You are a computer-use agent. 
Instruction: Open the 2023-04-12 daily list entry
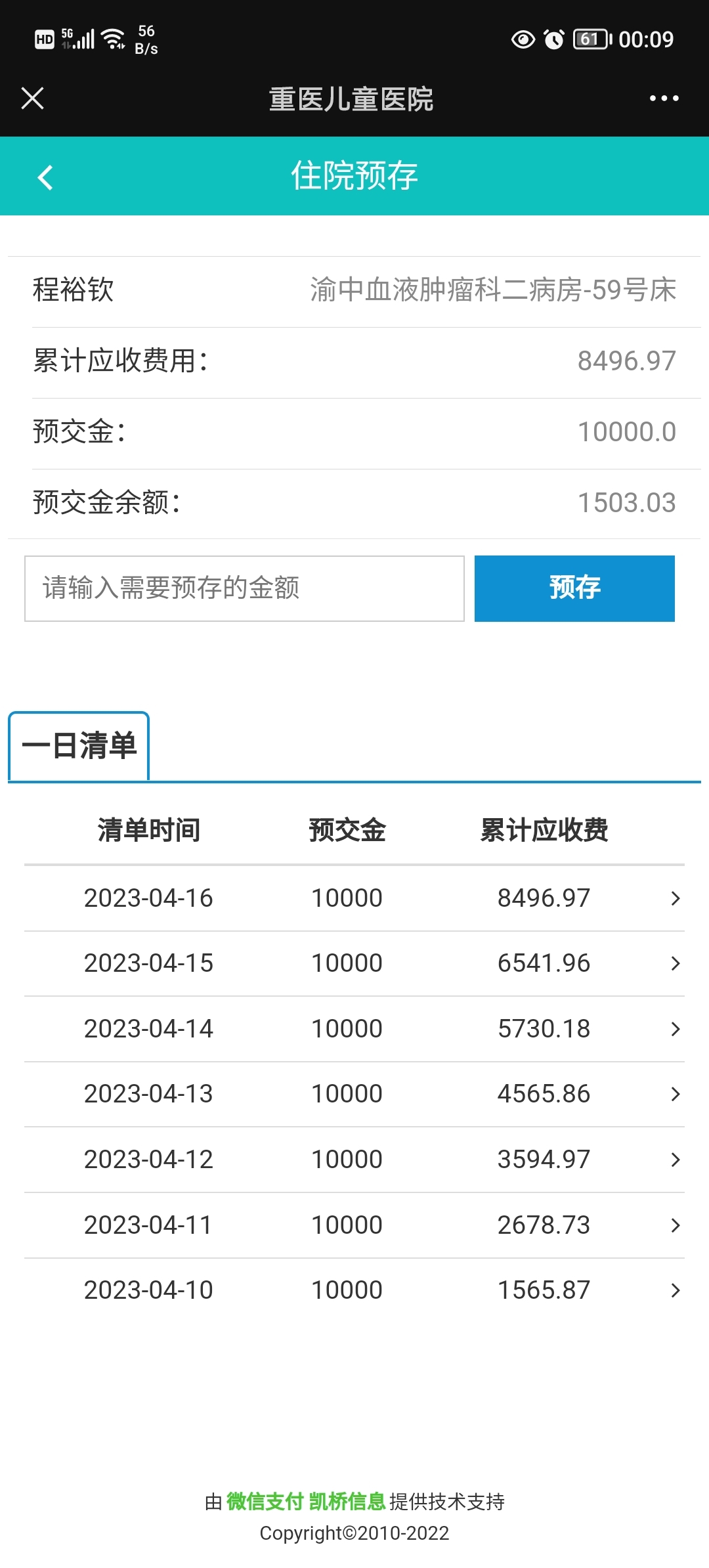(354, 1160)
